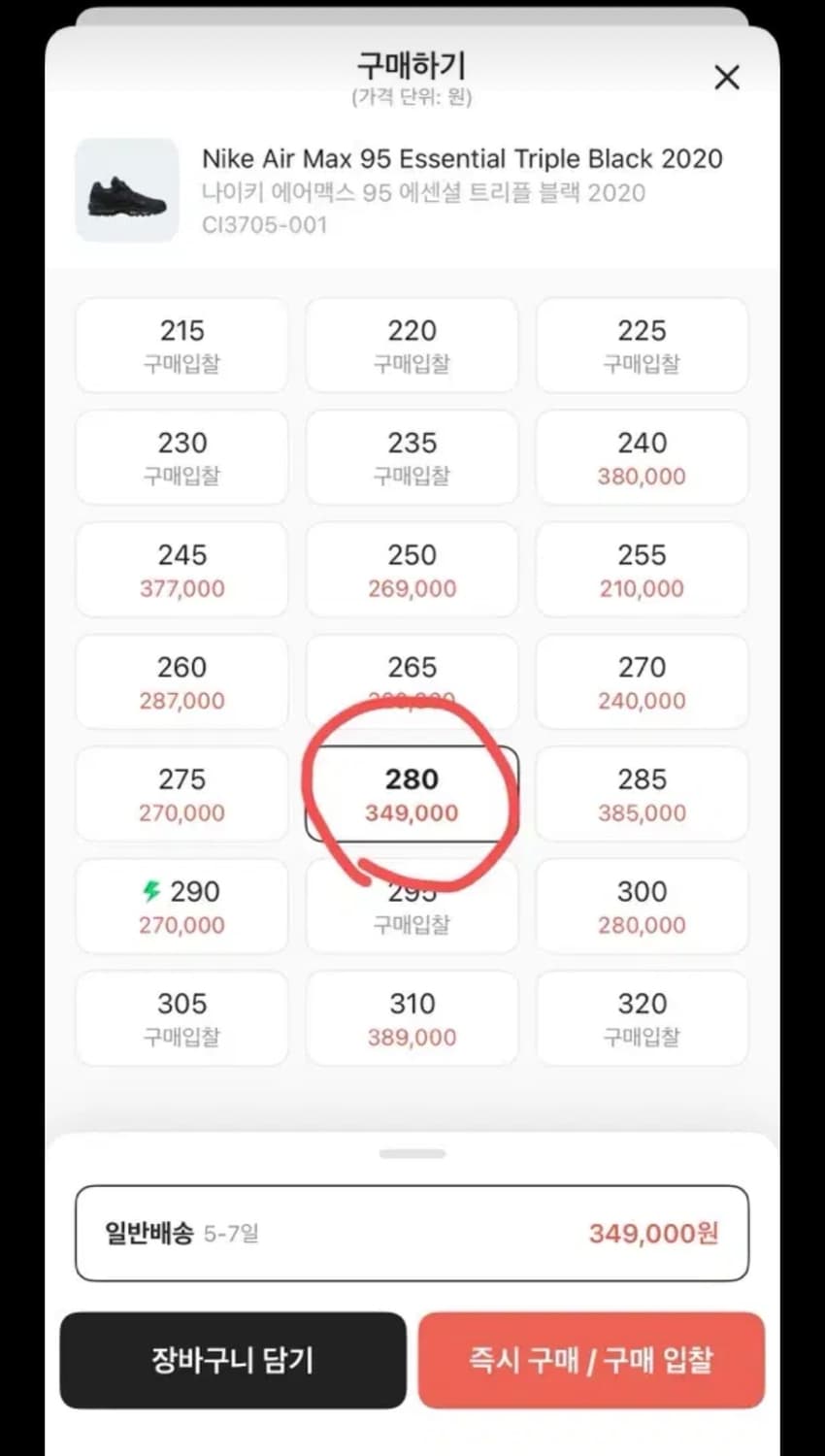Select size 310 priced 389,000
This screenshot has height=1456, width=825.
pos(412,1017)
